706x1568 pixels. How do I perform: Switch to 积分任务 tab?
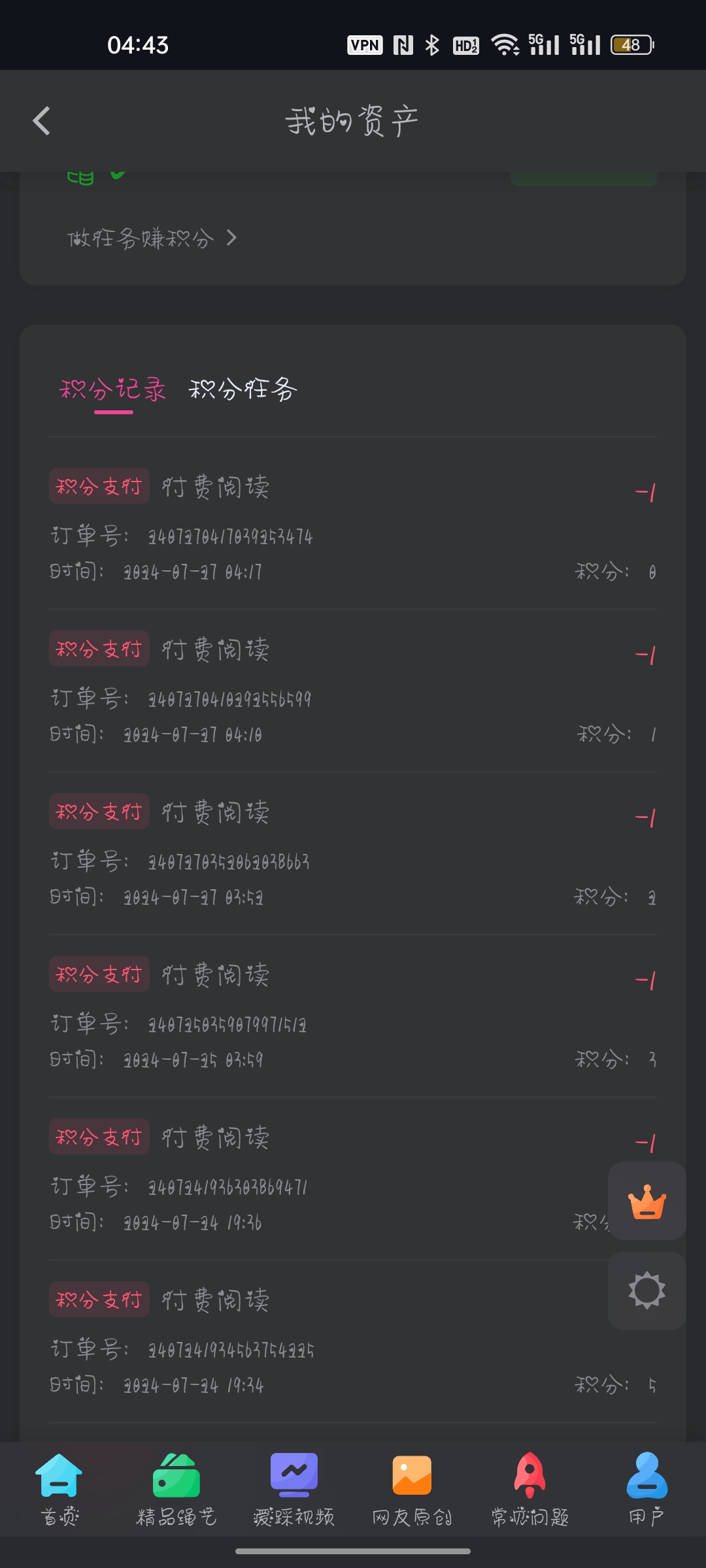coord(243,389)
